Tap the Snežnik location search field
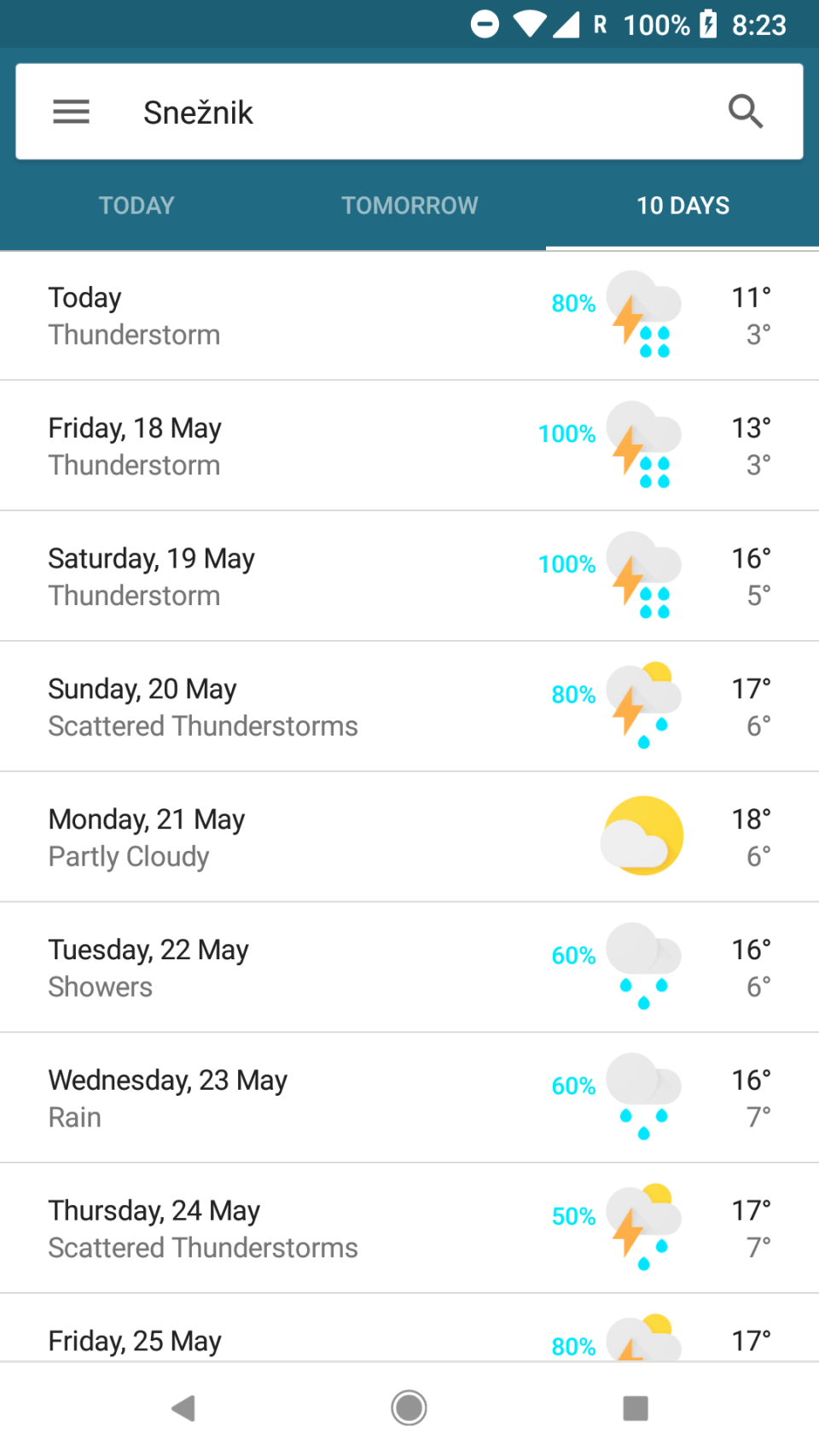The width and height of the screenshot is (819, 1456). [x=409, y=112]
